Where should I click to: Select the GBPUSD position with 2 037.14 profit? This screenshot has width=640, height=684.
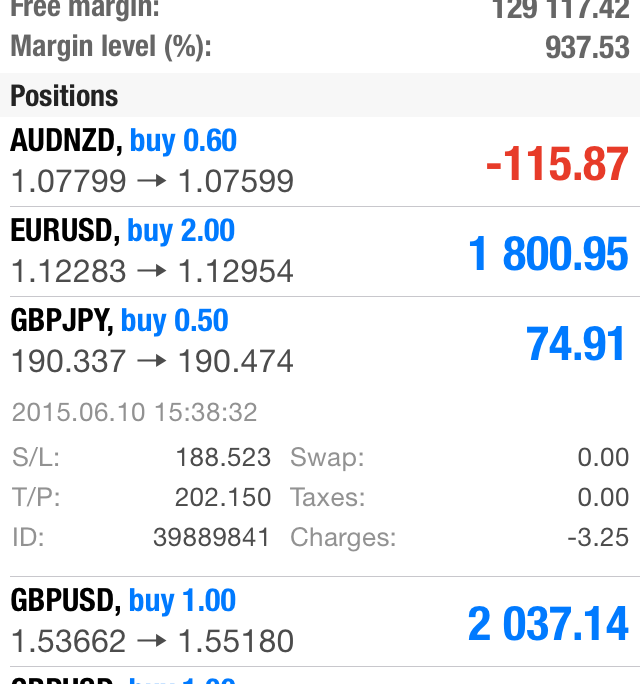point(320,622)
